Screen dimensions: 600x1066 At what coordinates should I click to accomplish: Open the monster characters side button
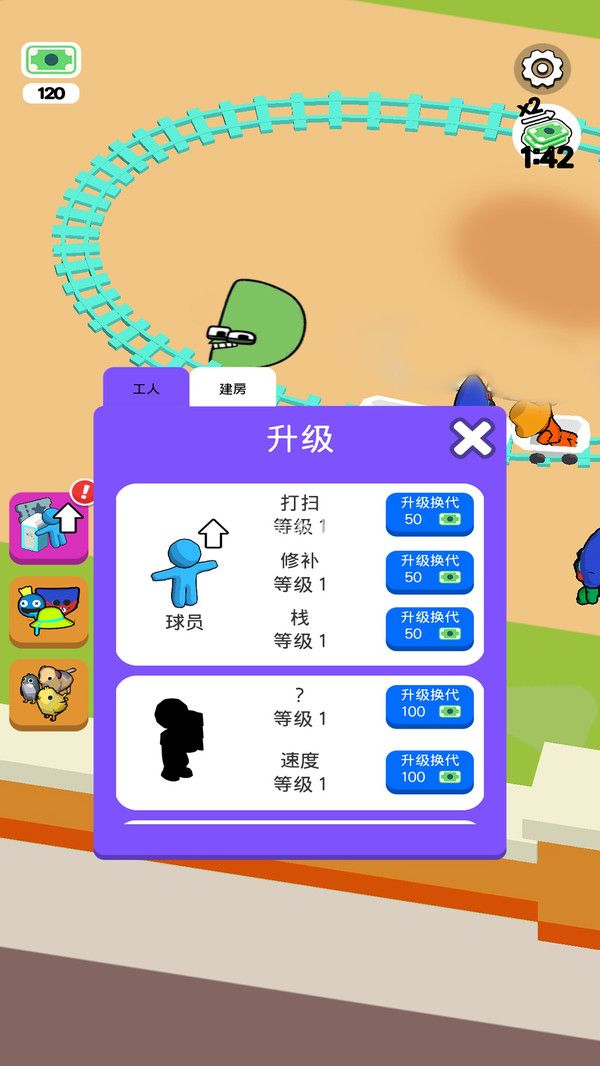pyautogui.click(x=49, y=611)
